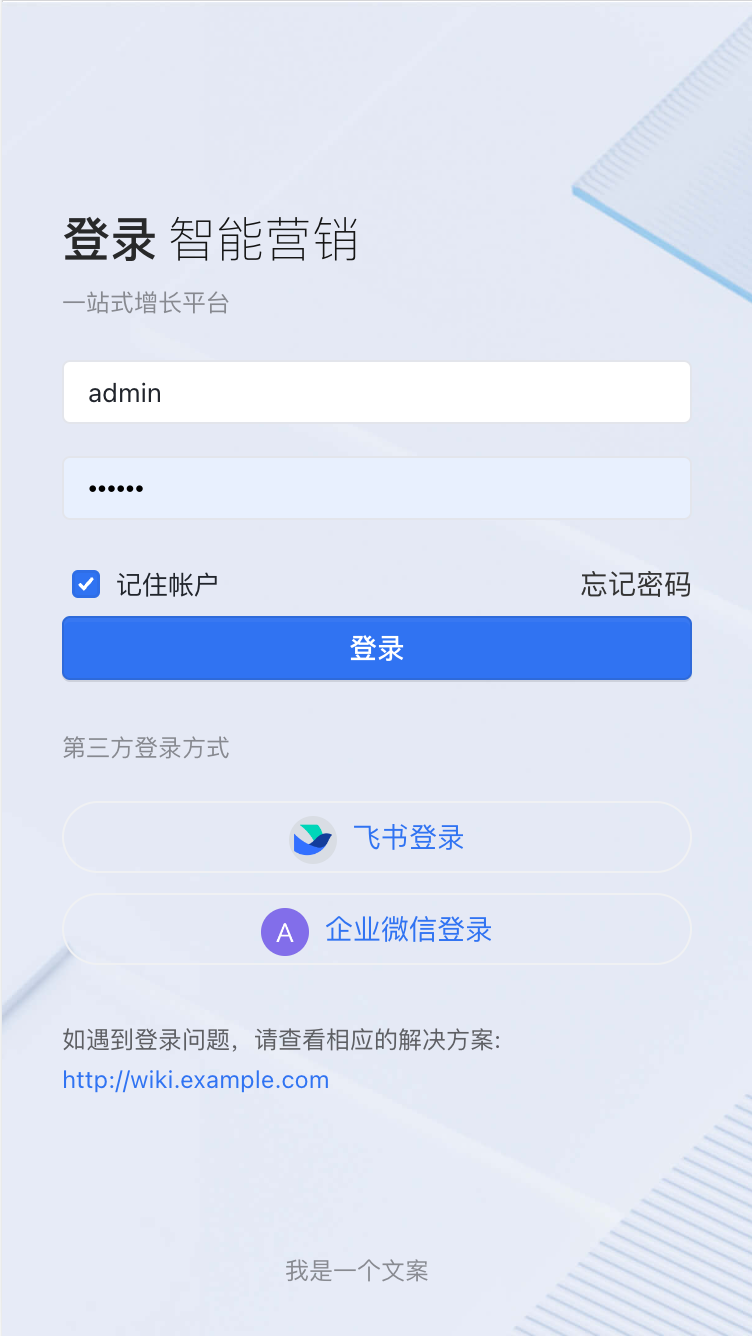This screenshot has height=1336, width=752.
Task: Click the 一站式增长平台 subtitle text
Action: [147, 302]
